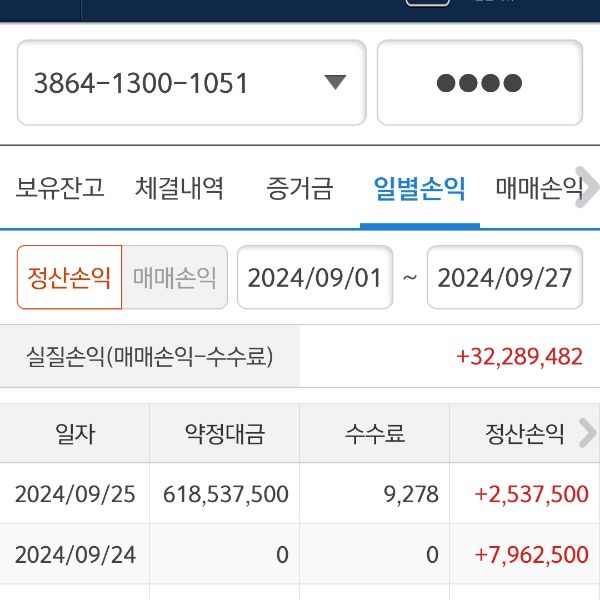
Task: Switch to the 매매손익 segment button
Action: click(174, 277)
